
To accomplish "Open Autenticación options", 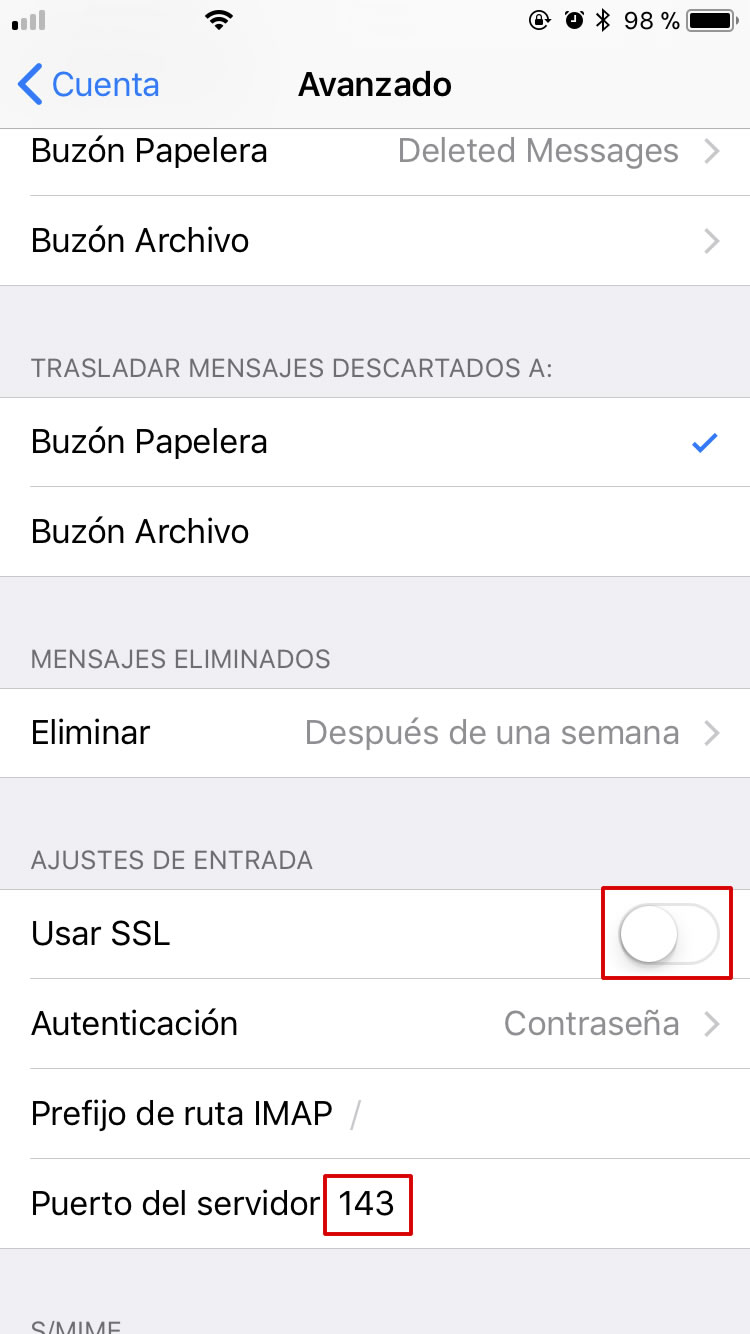I will coord(375,1024).
